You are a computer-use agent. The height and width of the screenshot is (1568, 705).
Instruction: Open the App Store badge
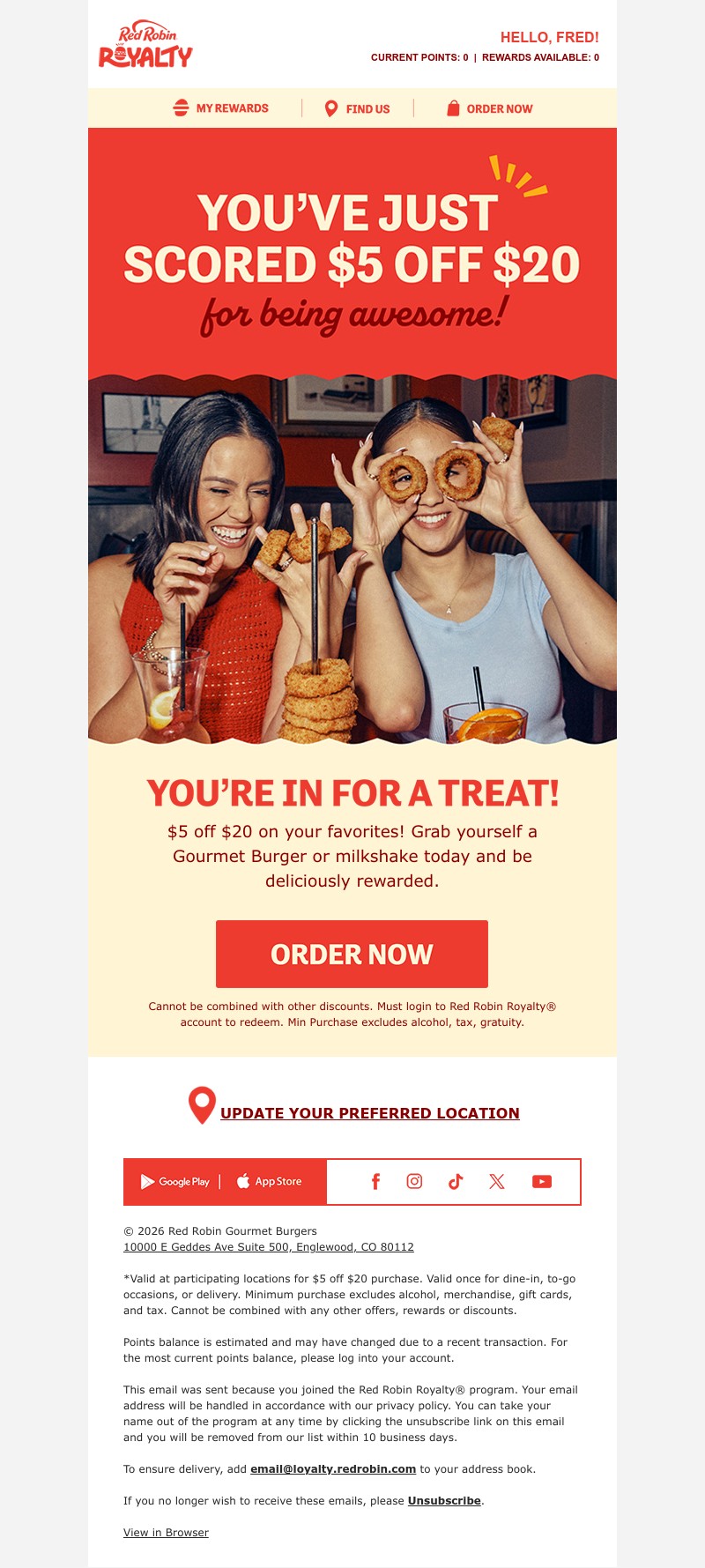(270, 1182)
